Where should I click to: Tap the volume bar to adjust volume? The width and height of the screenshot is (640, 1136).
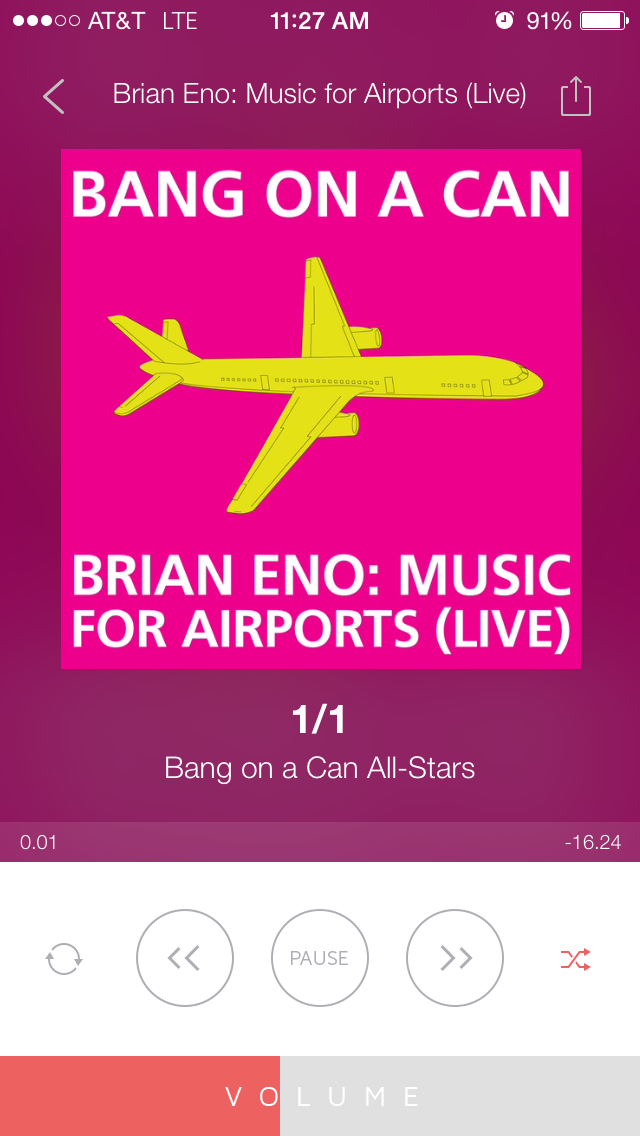[320, 1096]
